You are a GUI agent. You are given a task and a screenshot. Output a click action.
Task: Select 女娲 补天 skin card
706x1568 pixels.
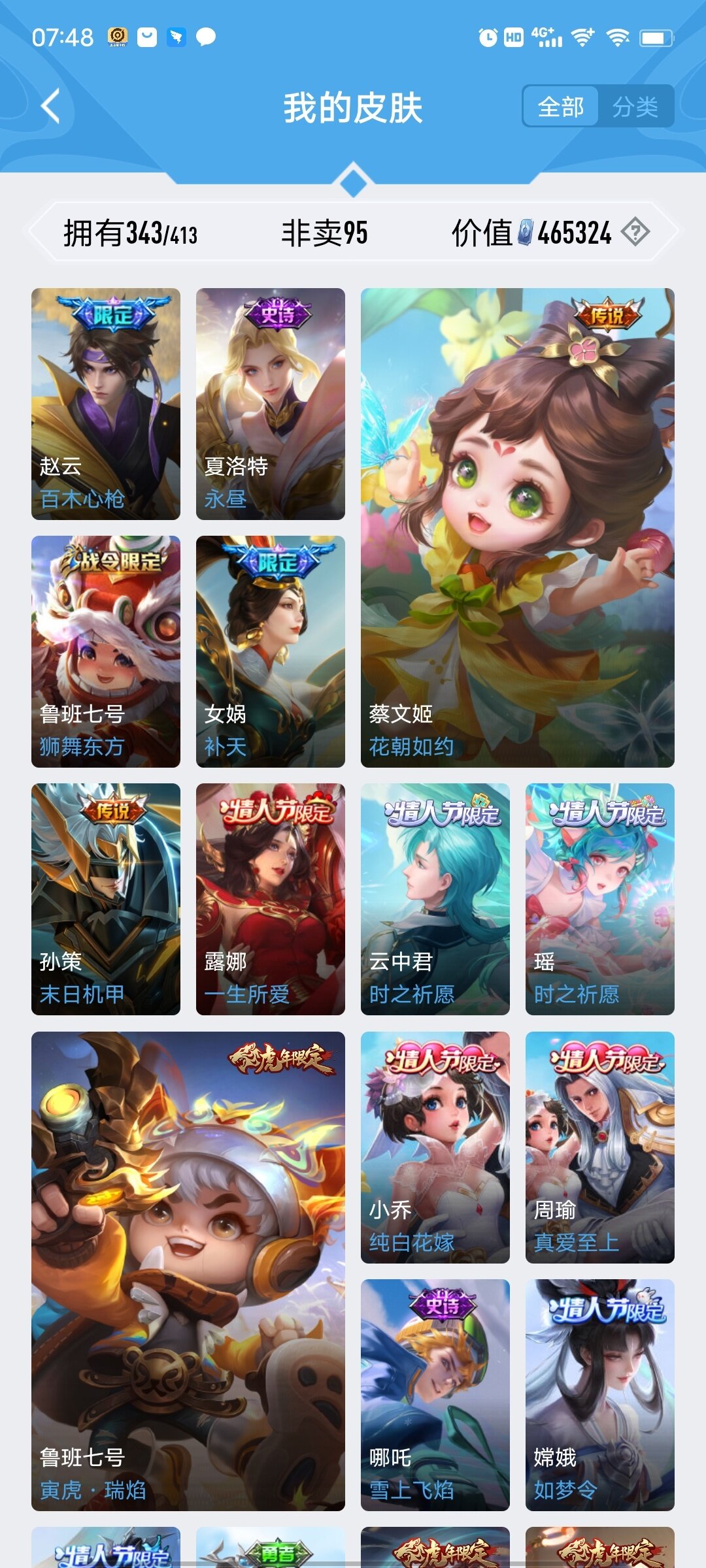271,651
